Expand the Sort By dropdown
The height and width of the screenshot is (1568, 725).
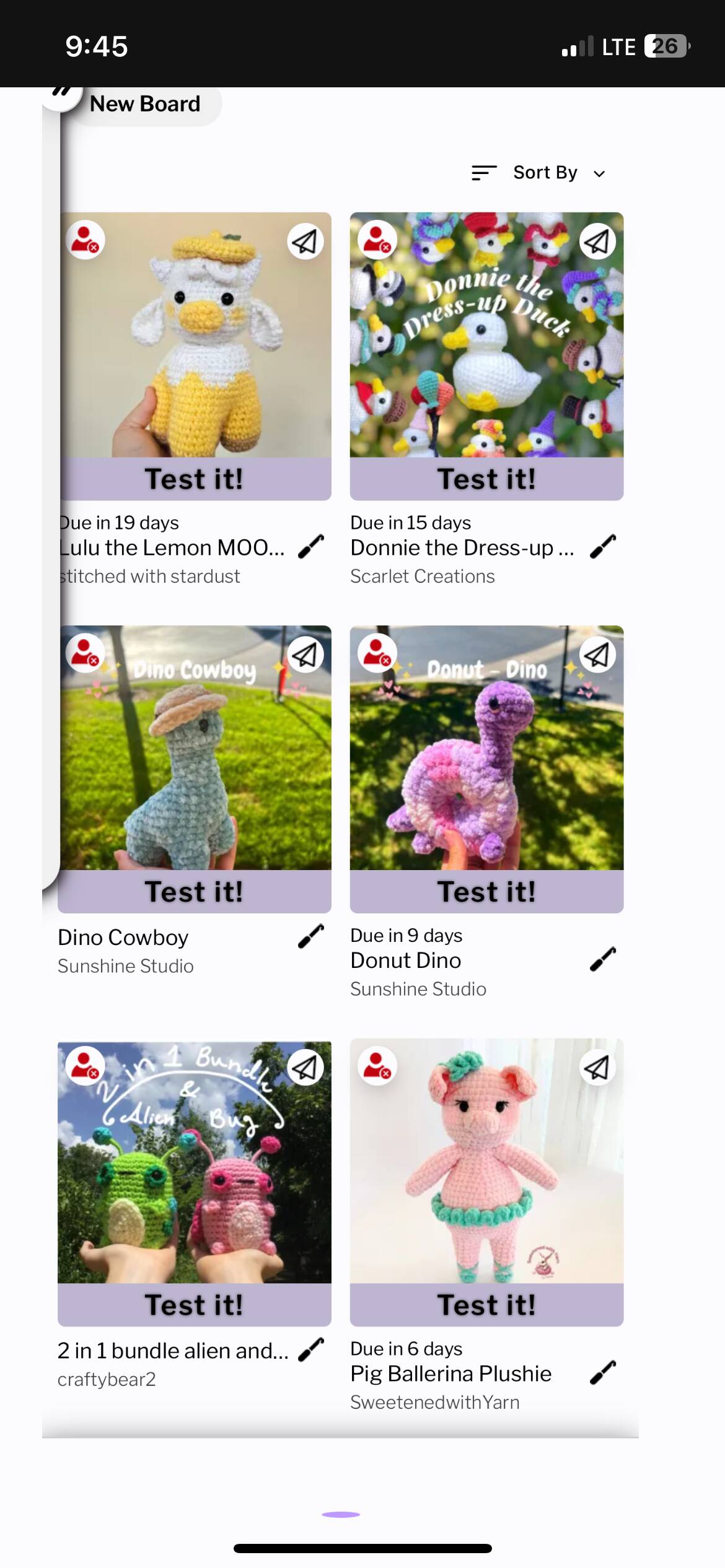(544, 173)
